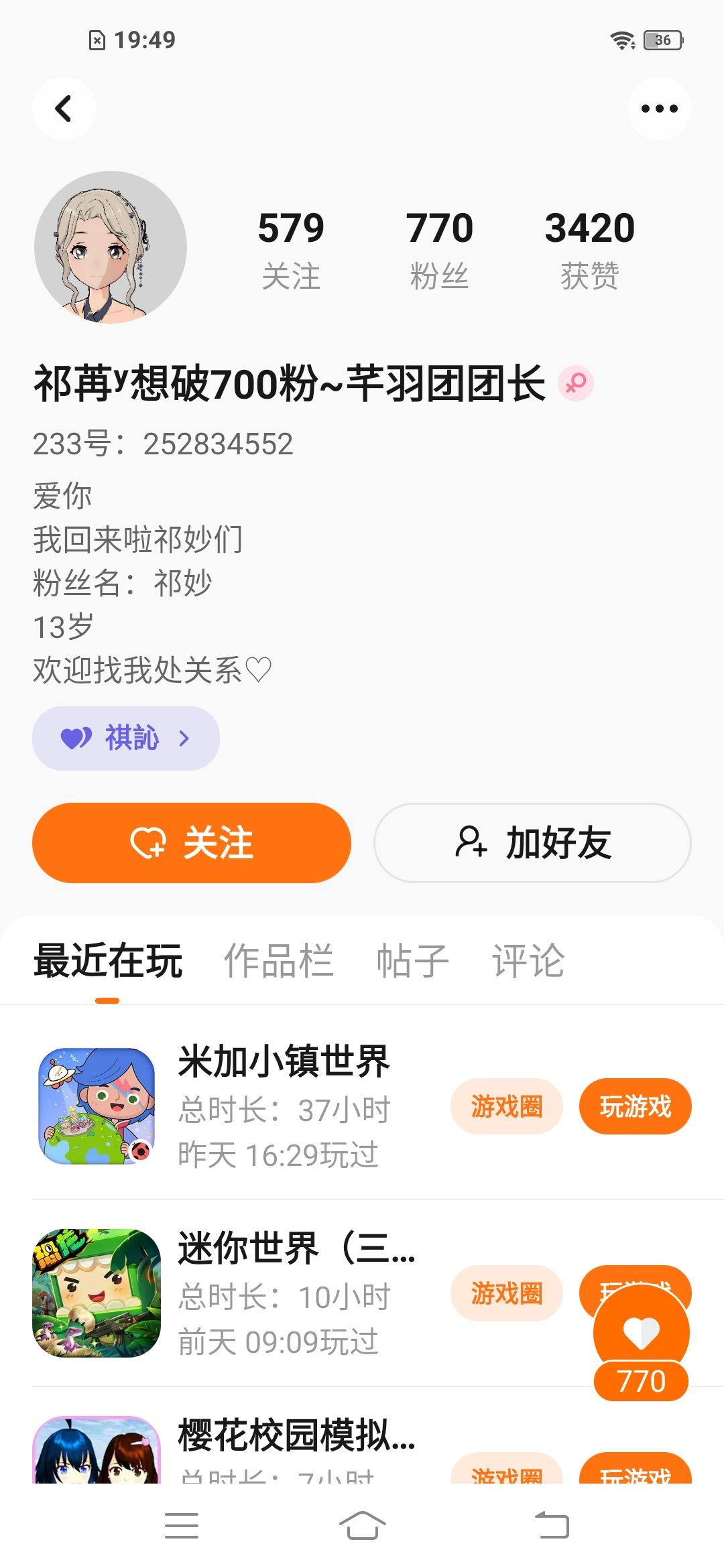Open 游戏圈 for 米加小镇世界
Screen dimensions: 724x1568
point(506,1106)
